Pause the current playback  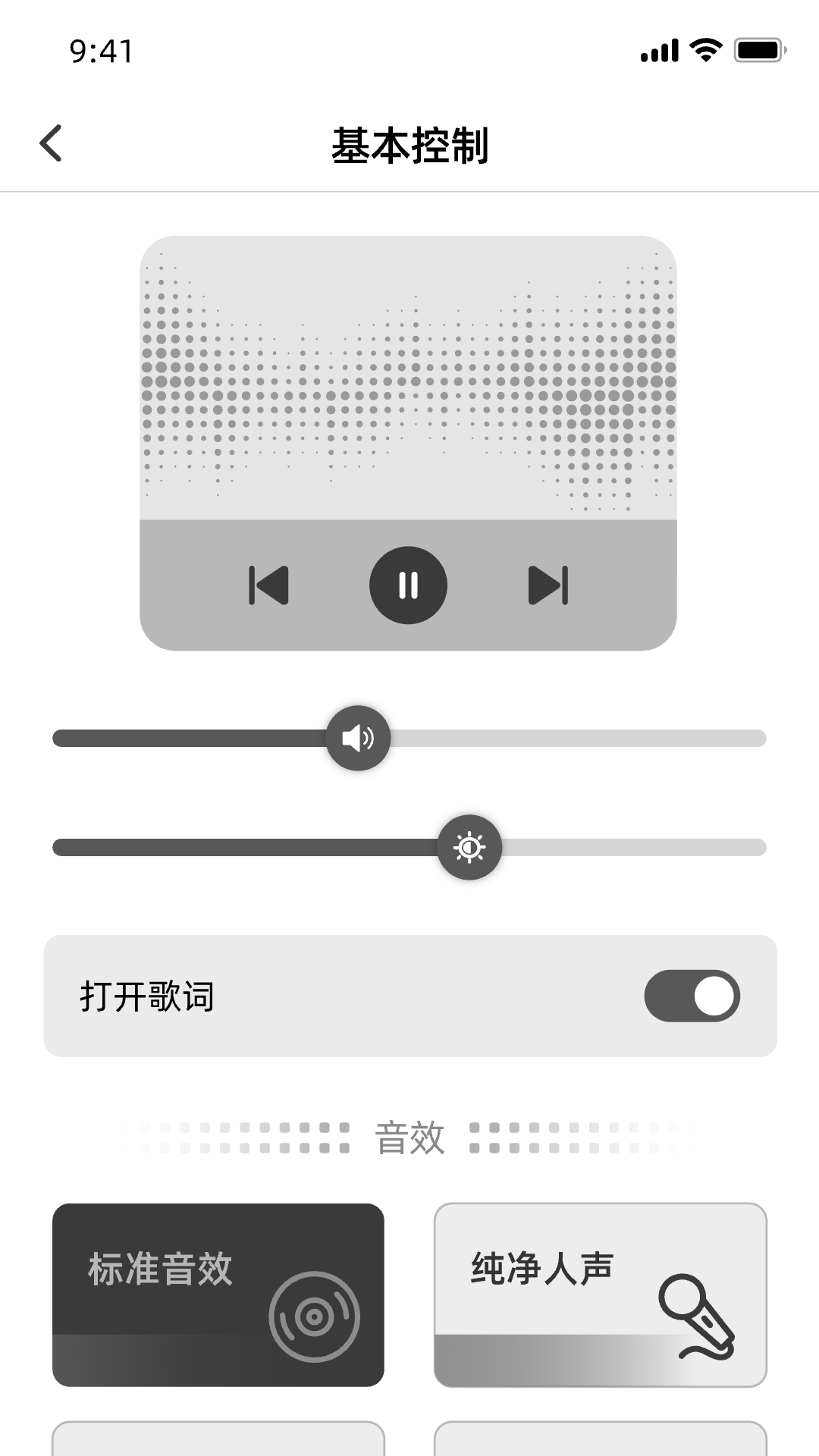(408, 585)
